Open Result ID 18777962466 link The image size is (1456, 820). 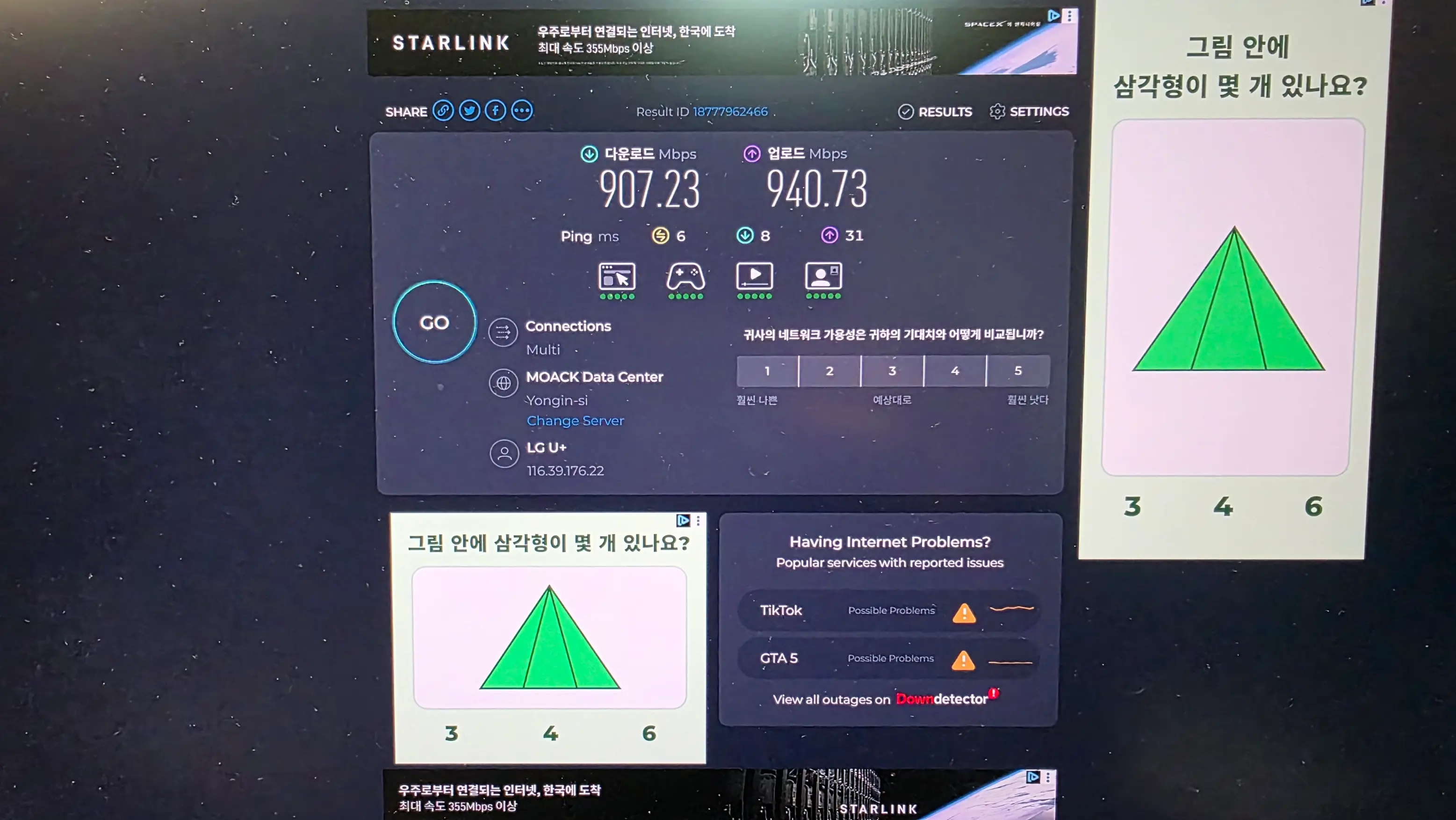730,112
